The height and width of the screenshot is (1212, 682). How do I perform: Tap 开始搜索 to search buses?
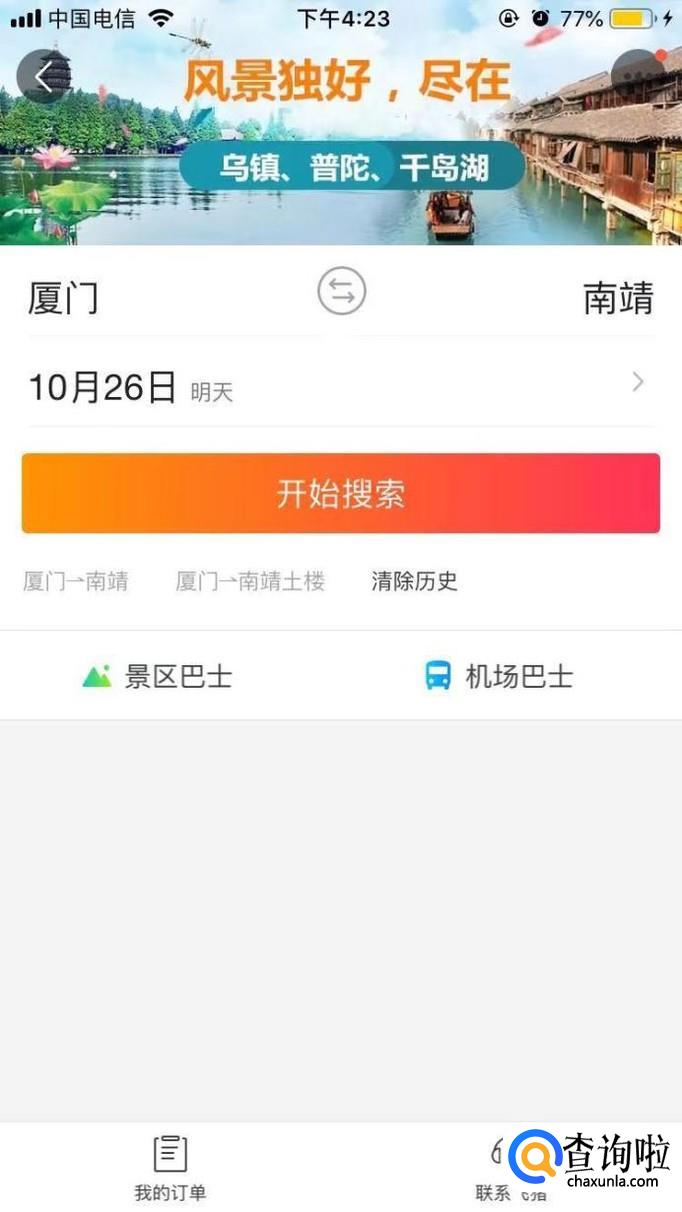tap(341, 494)
